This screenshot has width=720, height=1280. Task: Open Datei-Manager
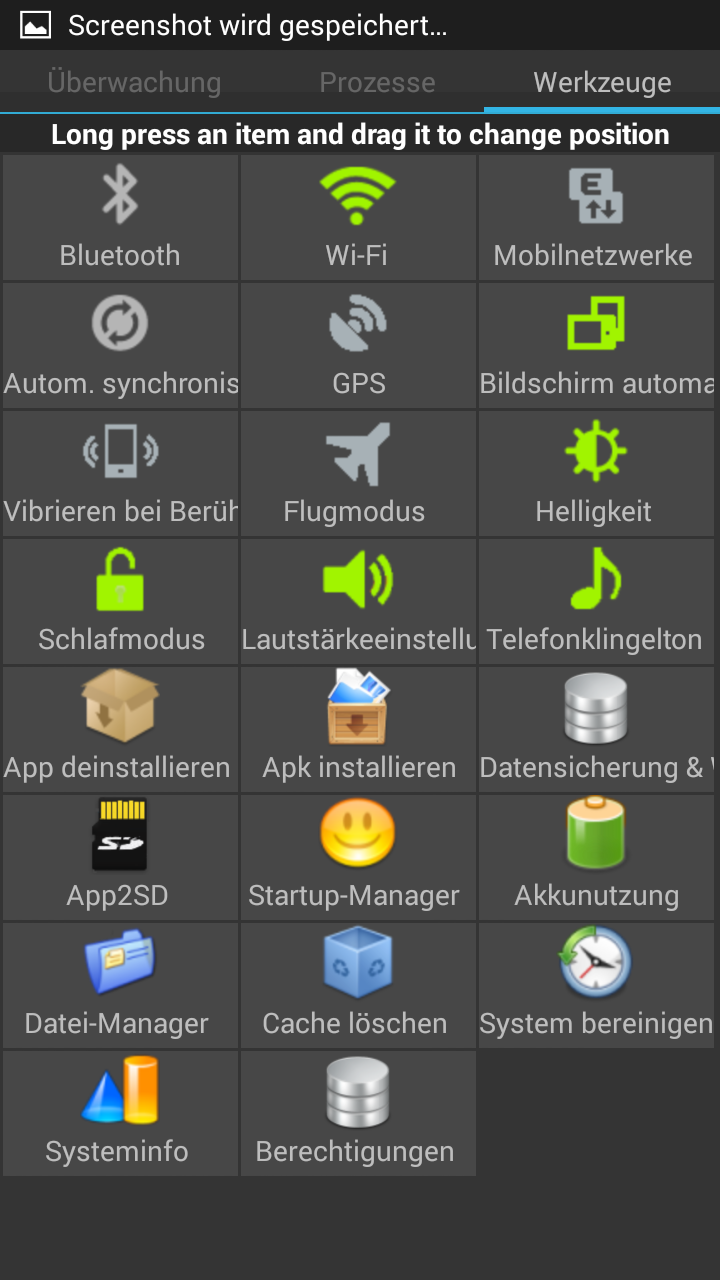[120, 985]
